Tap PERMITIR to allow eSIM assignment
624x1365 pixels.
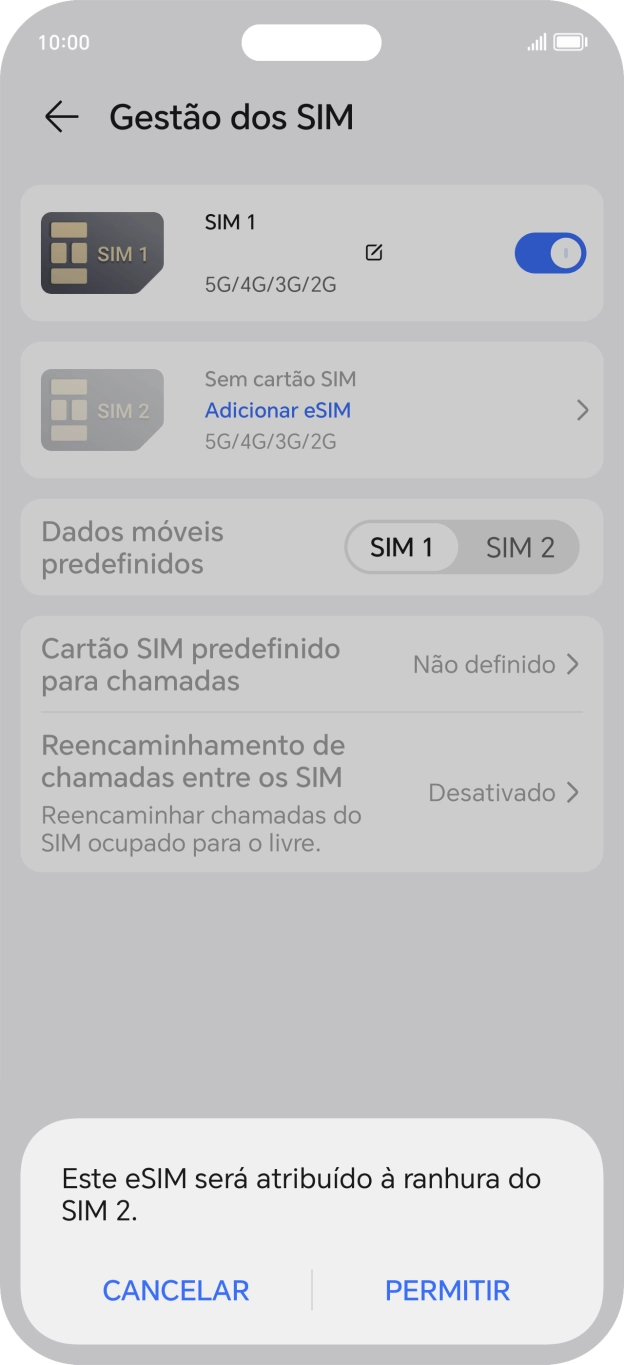[x=447, y=1290]
